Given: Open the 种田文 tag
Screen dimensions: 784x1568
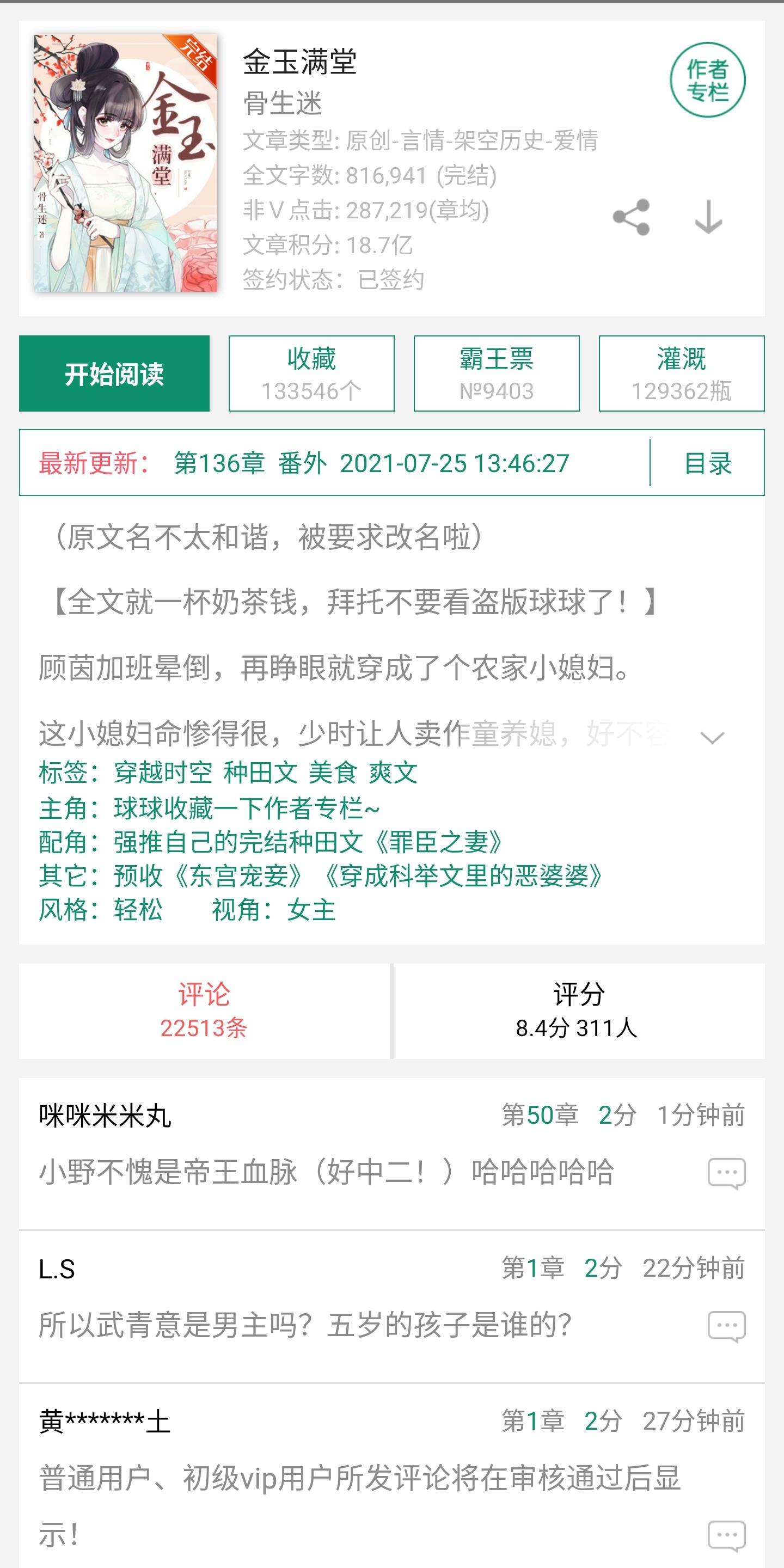Looking at the screenshot, I should pyautogui.click(x=261, y=773).
